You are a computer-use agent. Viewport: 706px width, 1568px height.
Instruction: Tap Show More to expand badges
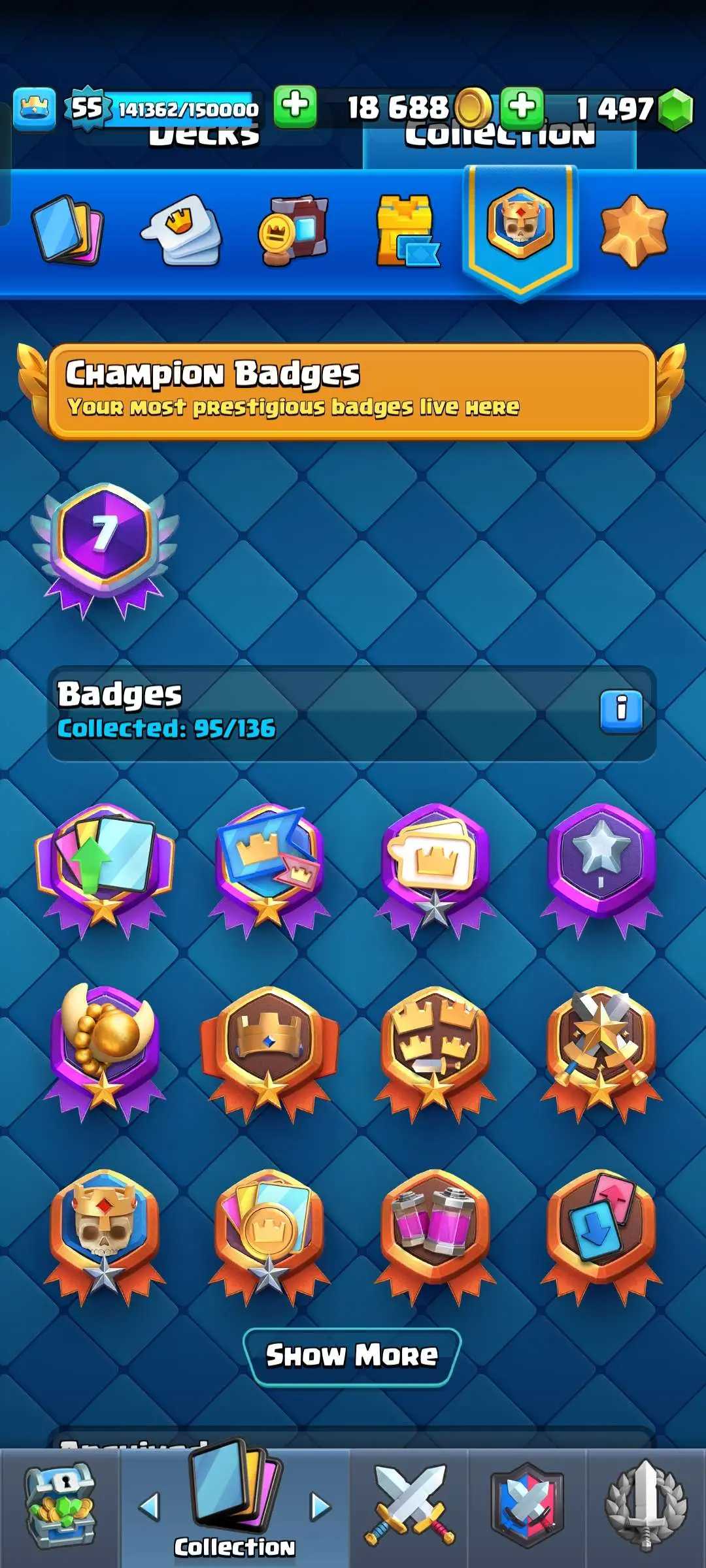click(352, 1356)
